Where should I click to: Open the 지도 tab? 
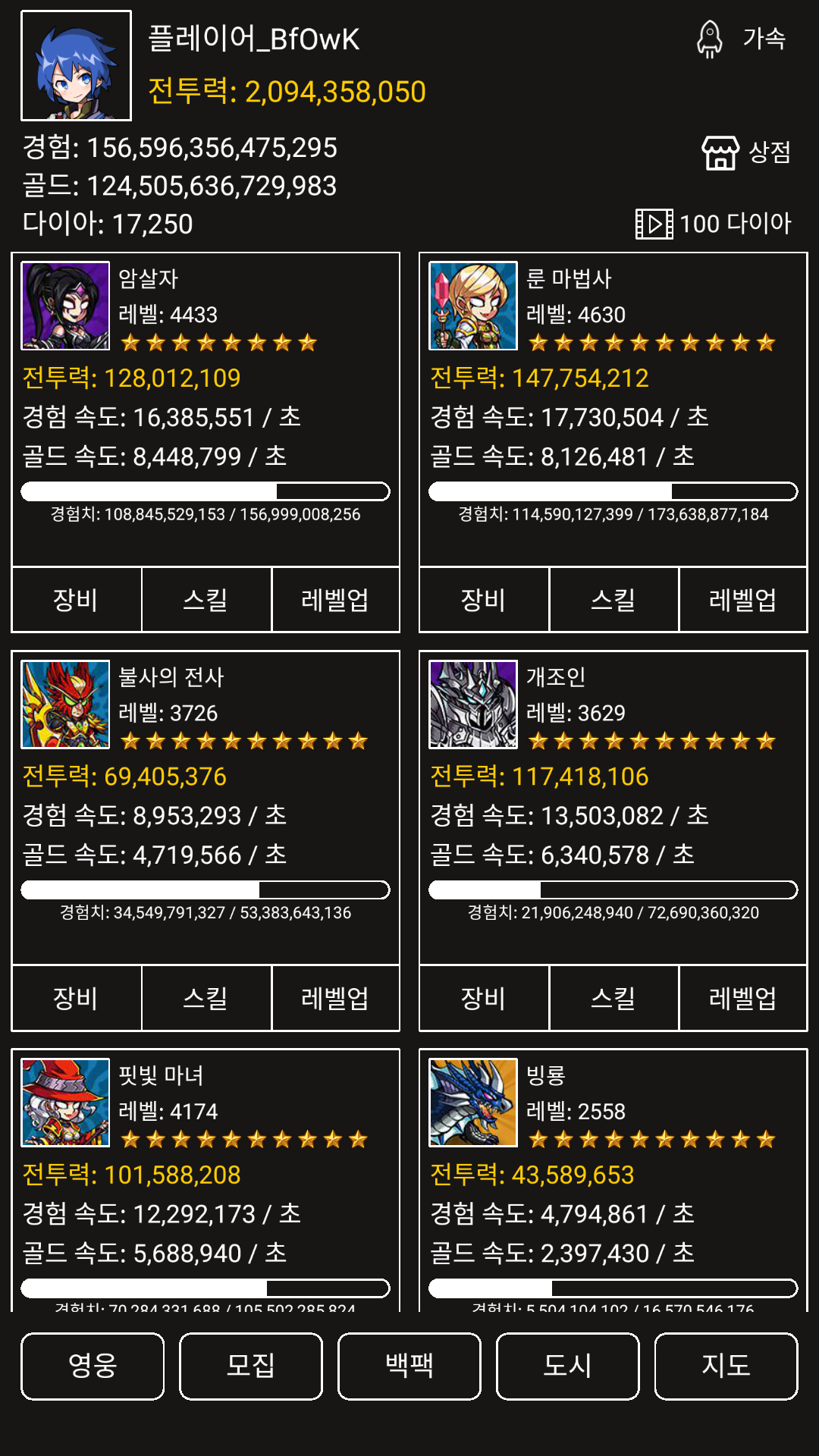(726, 1366)
